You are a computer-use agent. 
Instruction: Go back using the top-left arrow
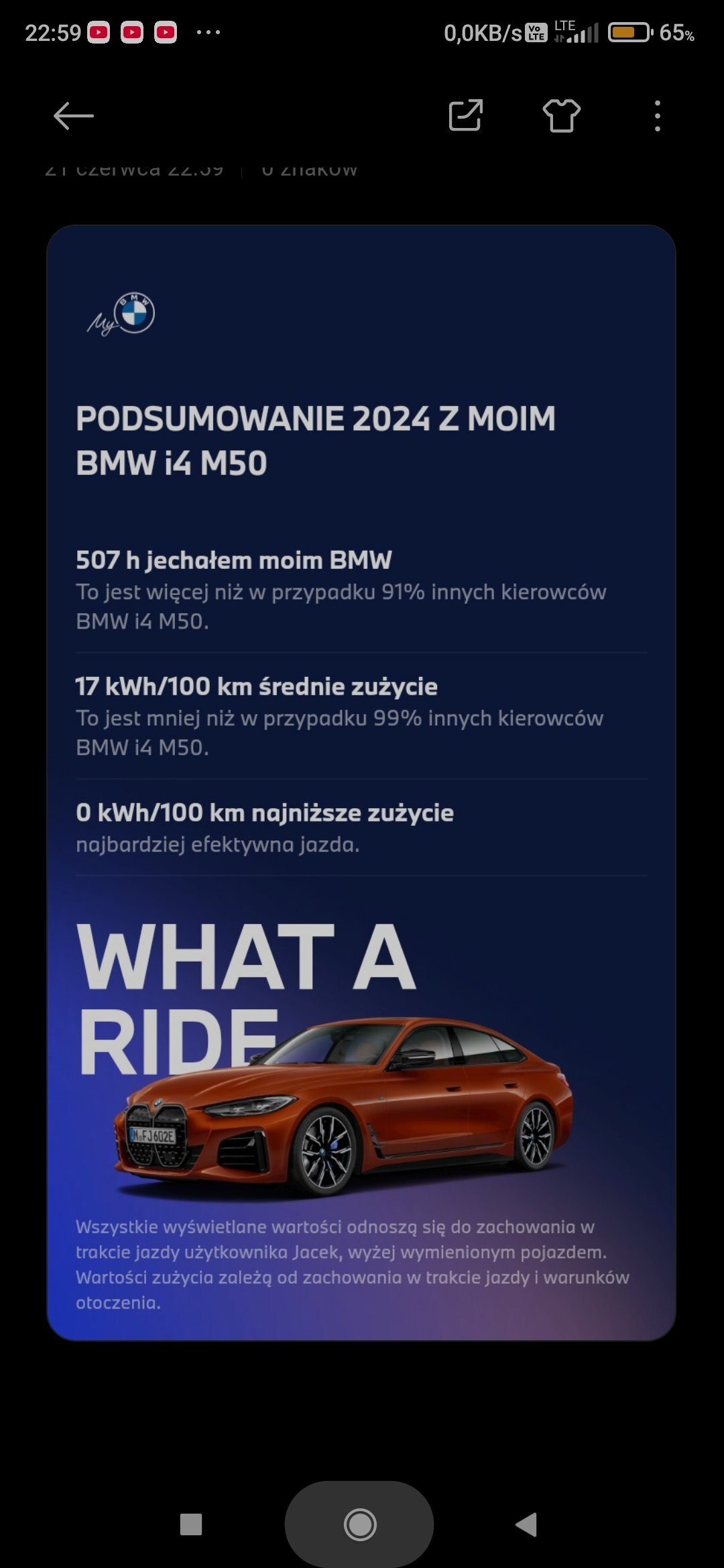[x=74, y=116]
